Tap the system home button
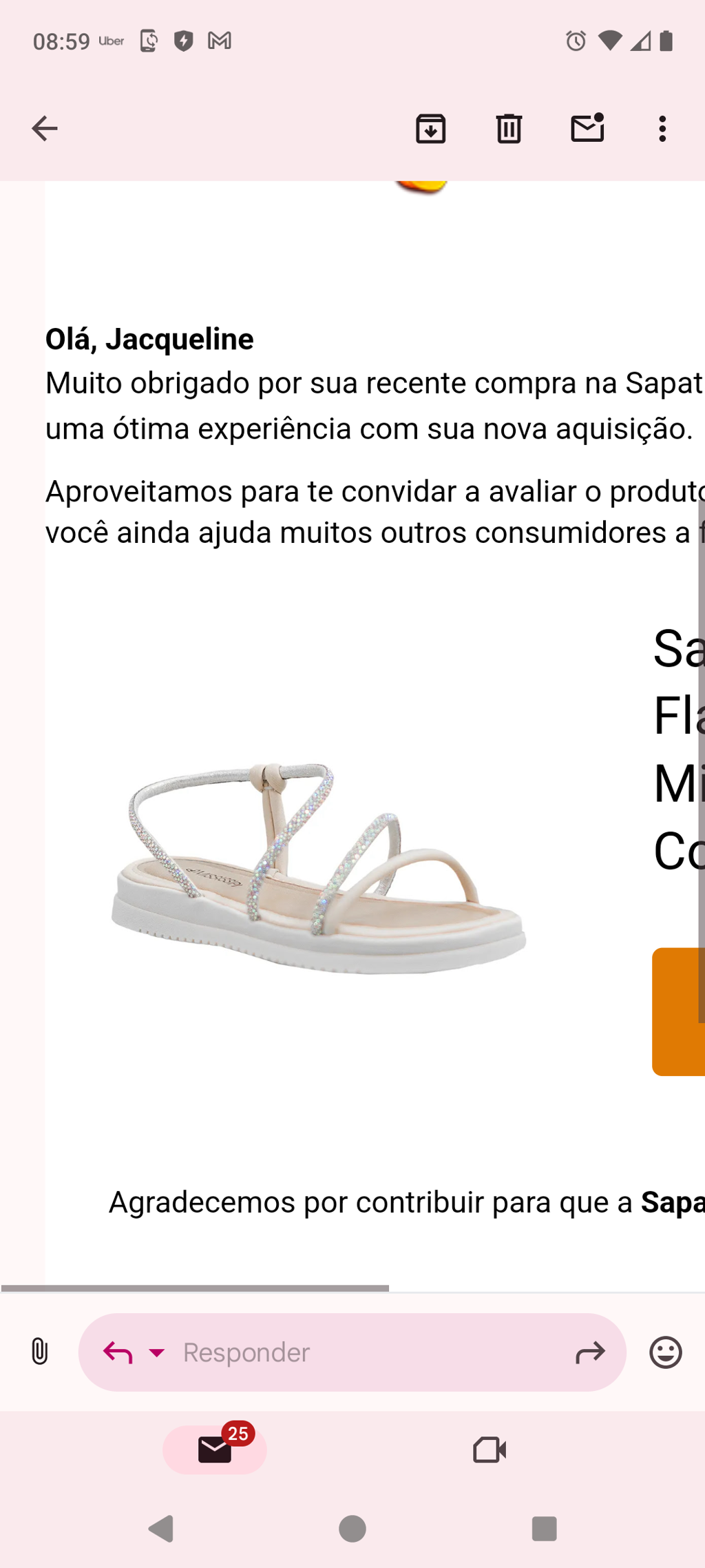705x1568 pixels. (x=352, y=1529)
